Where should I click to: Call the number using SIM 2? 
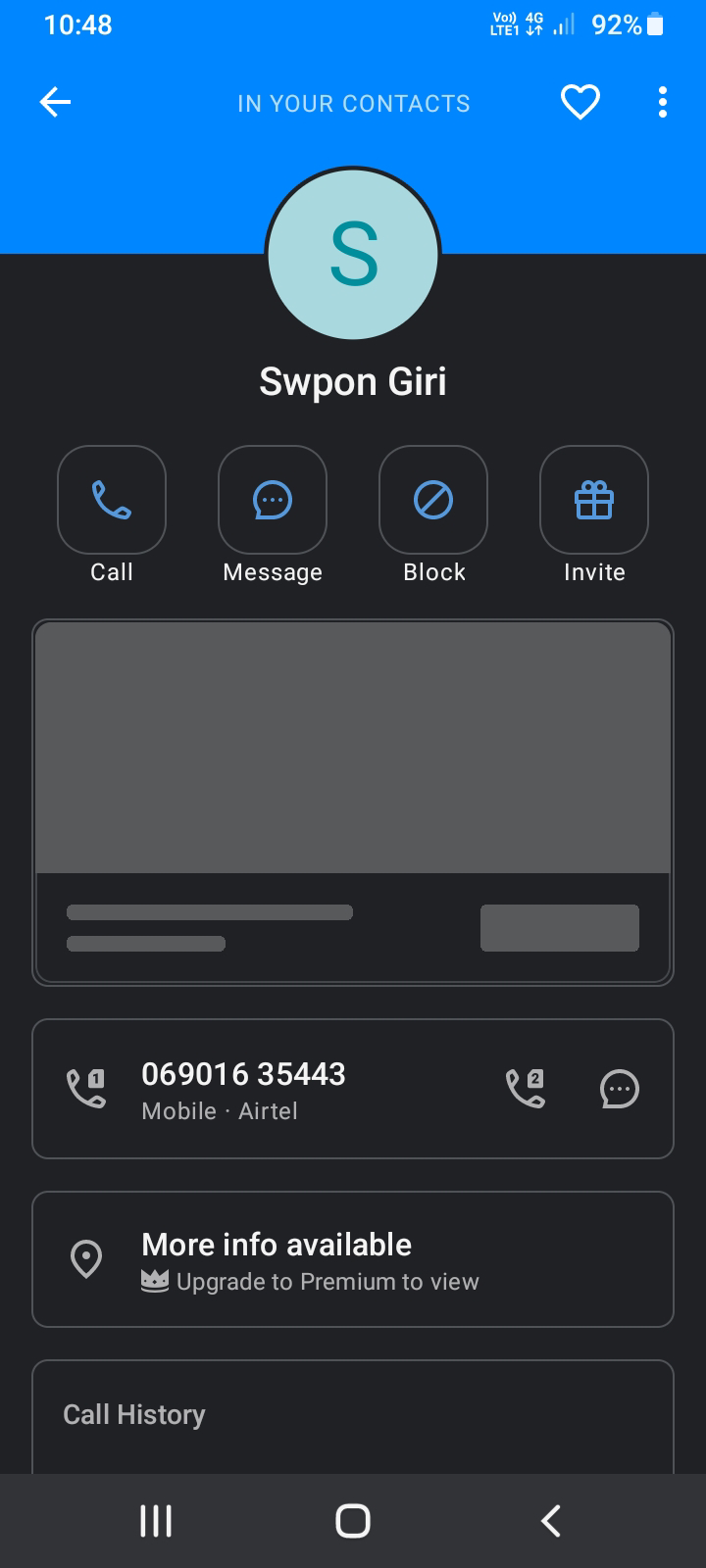526,1089
